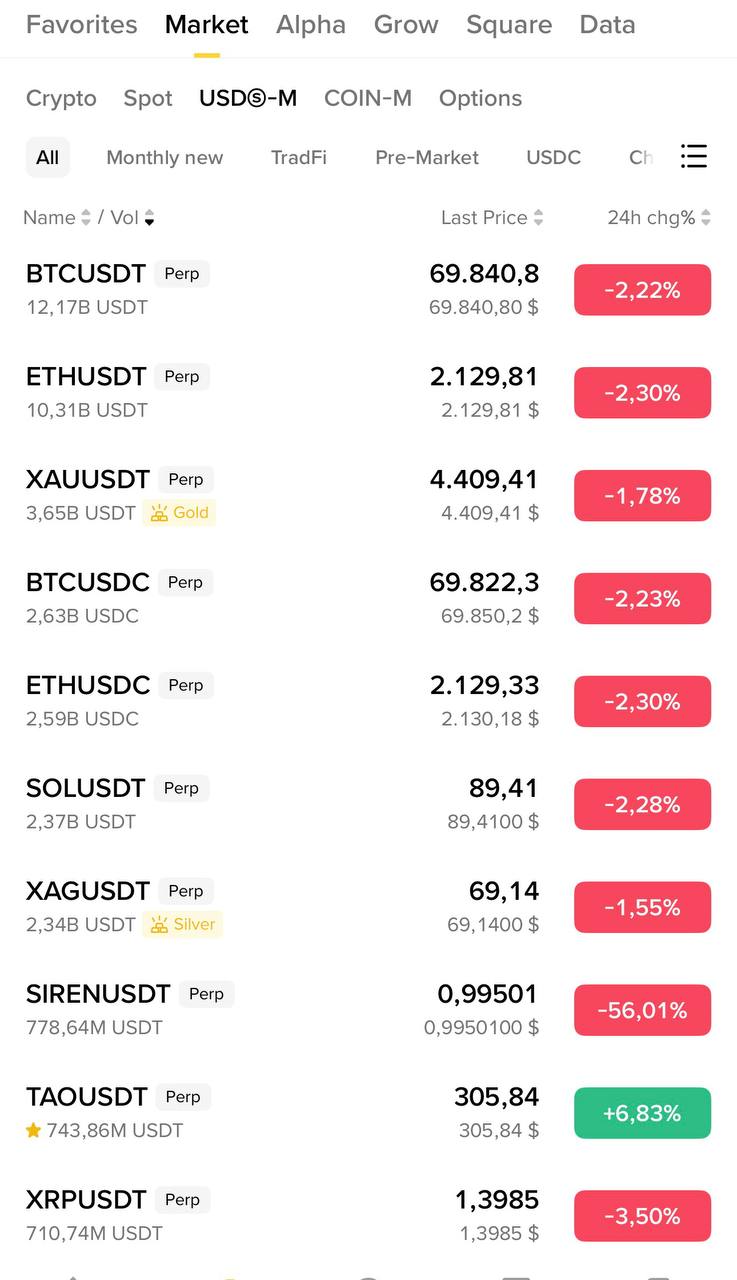737x1280 pixels.
Task: Enable the USDC filter chip
Action: point(553,157)
